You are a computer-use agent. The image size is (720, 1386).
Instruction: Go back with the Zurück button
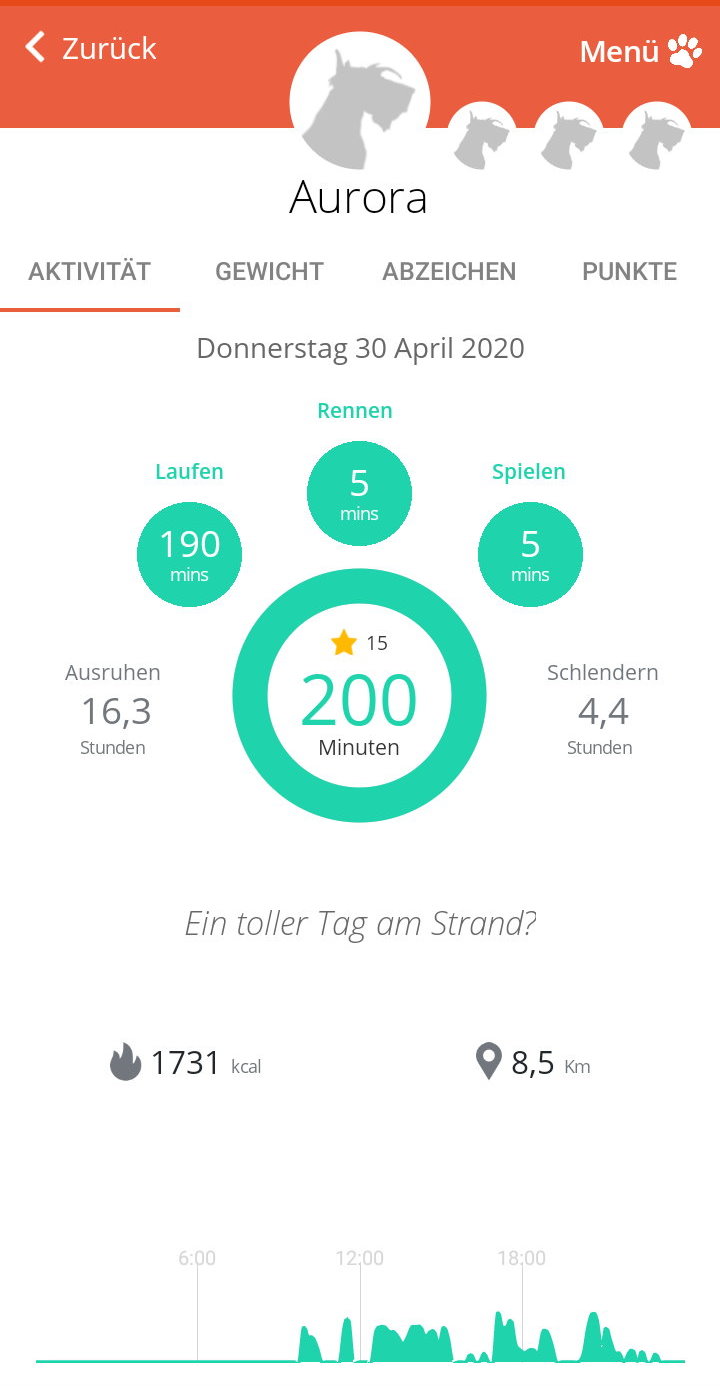pyautogui.click(x=91, y=47)
